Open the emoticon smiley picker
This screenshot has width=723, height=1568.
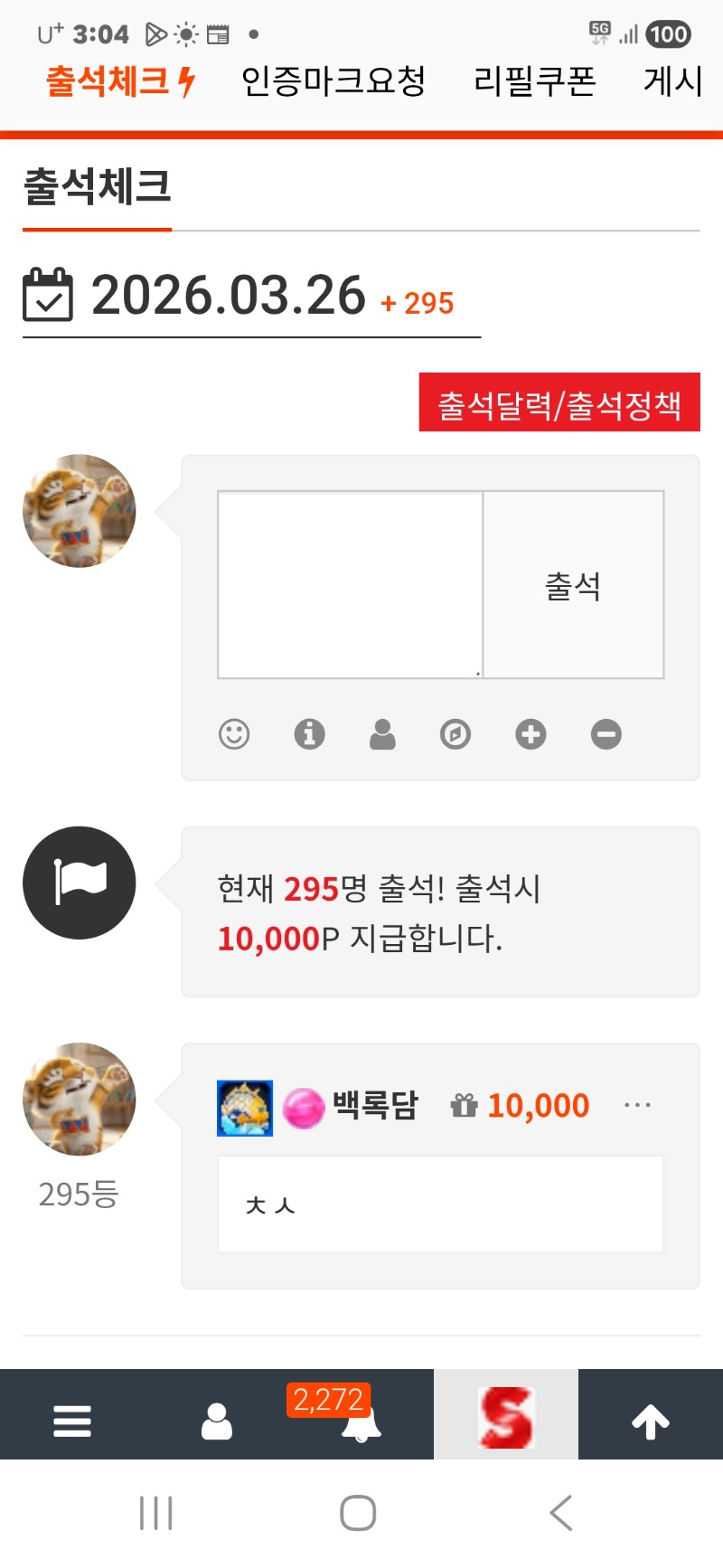tap(234, 733)
